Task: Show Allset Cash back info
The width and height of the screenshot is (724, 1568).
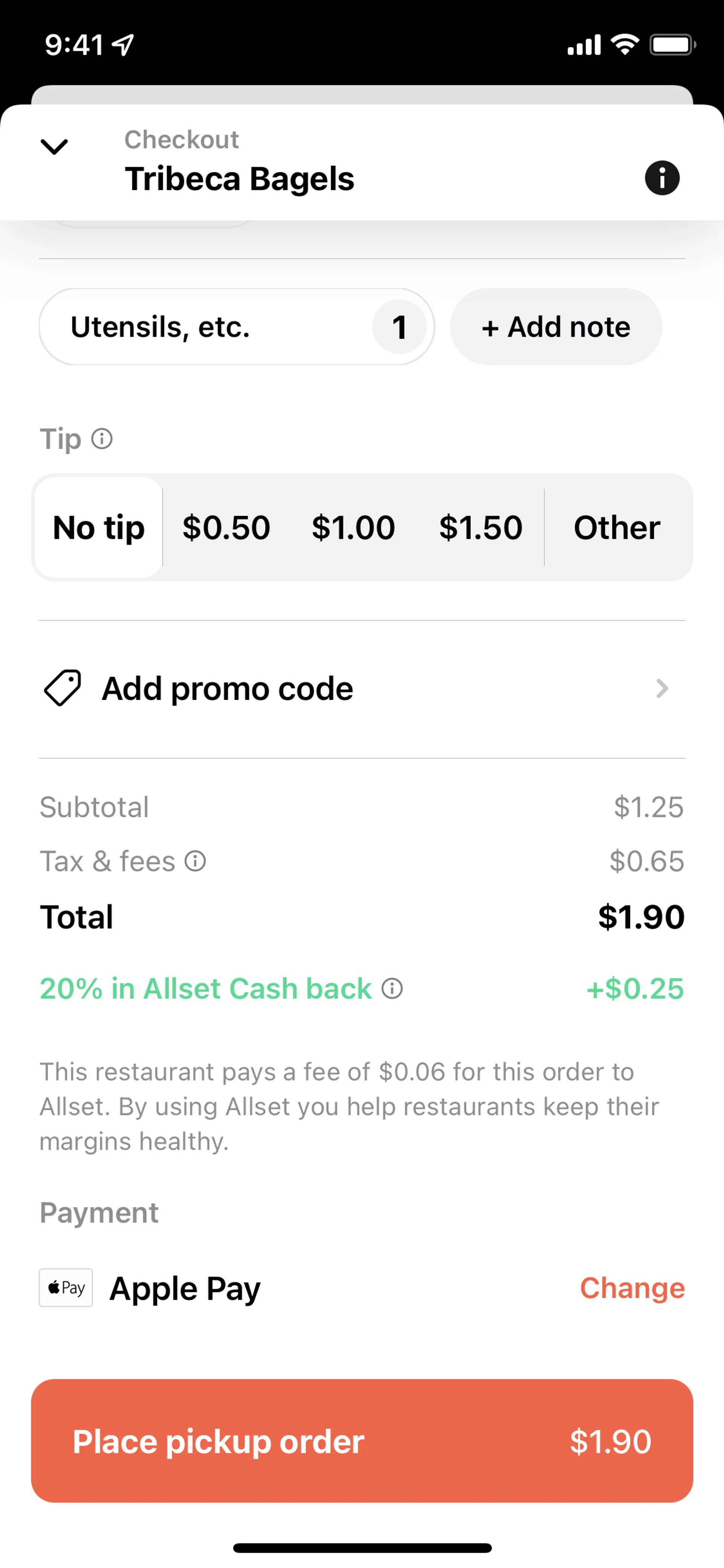Action: (393, 989)
